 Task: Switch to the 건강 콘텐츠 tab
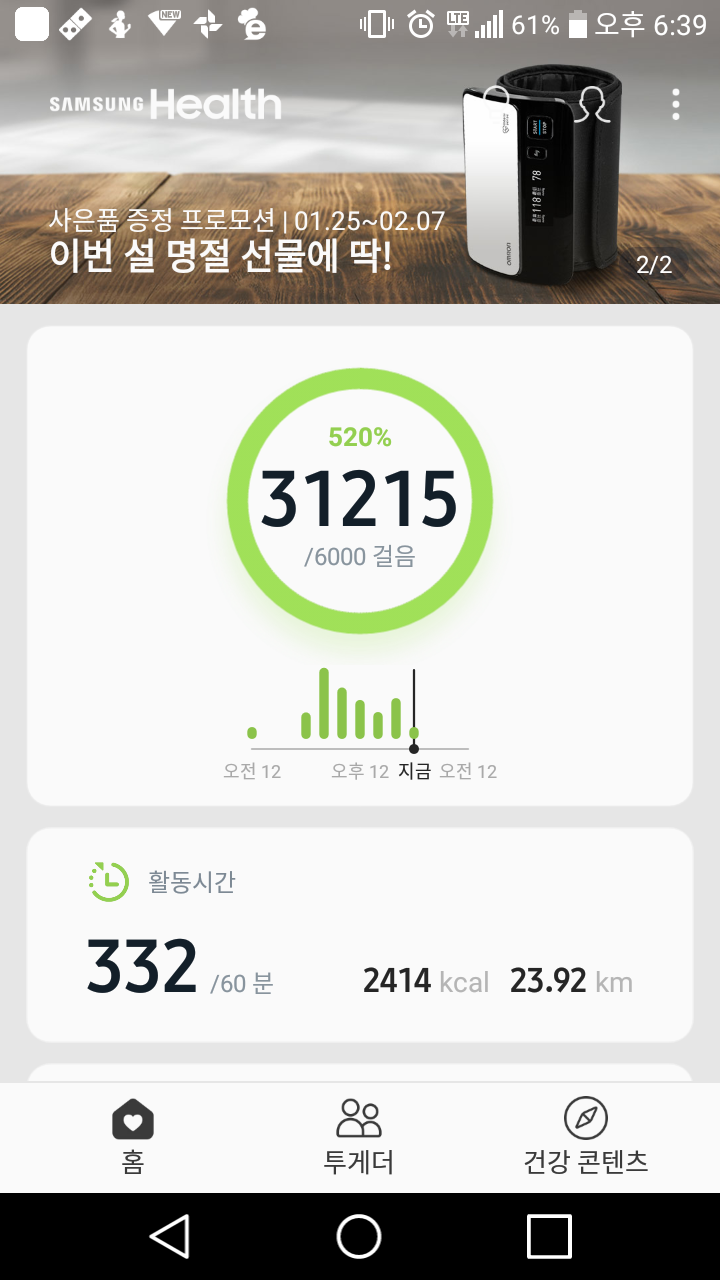coord(586,1137)
